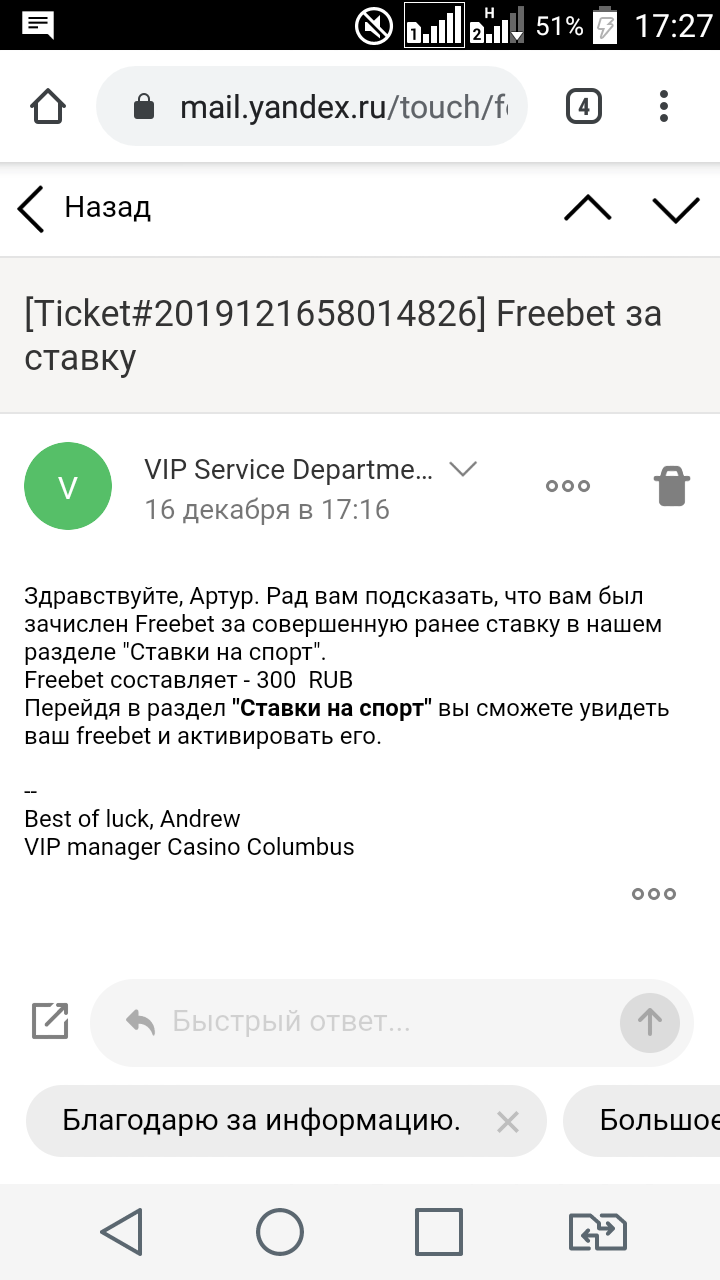Open message actions menu beside sender
The width and height of the screenshot is (720, 1280).
point(567,487)
